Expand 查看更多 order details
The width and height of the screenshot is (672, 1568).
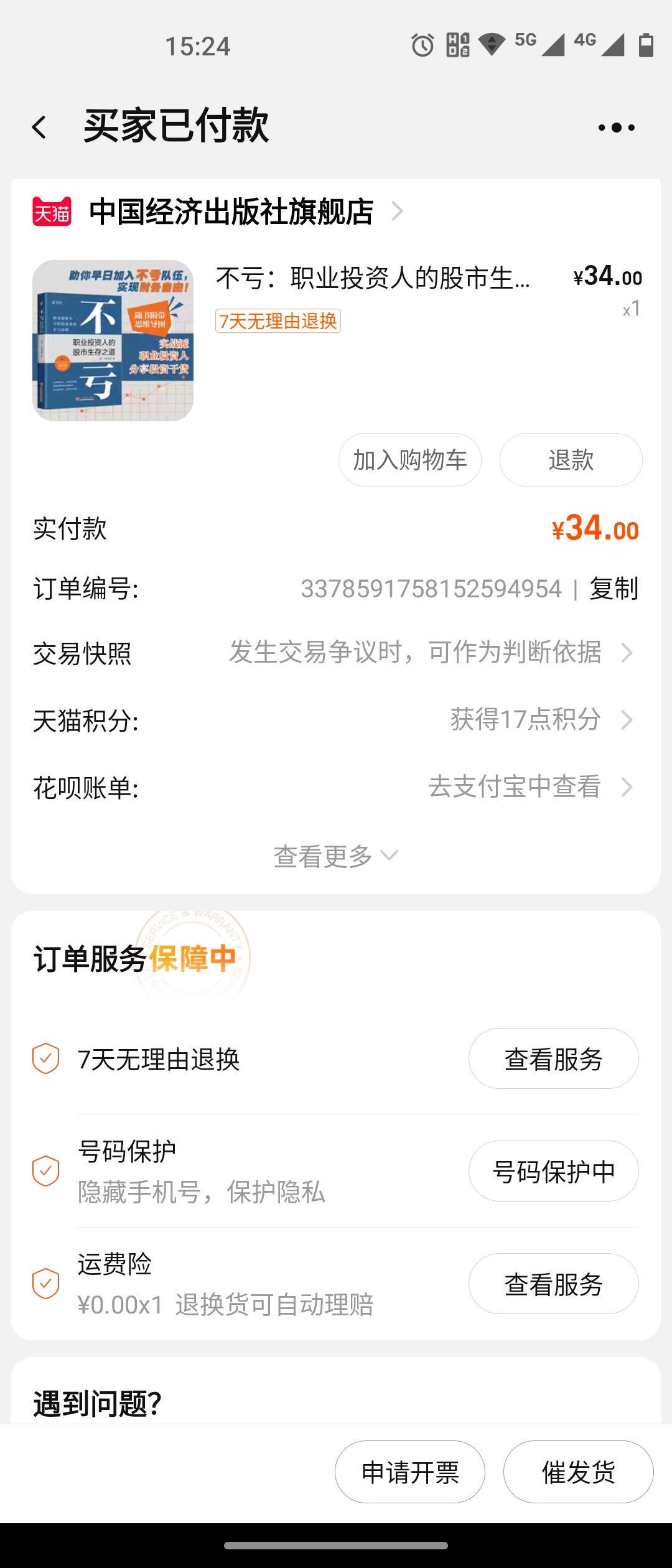(x=335, y=857)
